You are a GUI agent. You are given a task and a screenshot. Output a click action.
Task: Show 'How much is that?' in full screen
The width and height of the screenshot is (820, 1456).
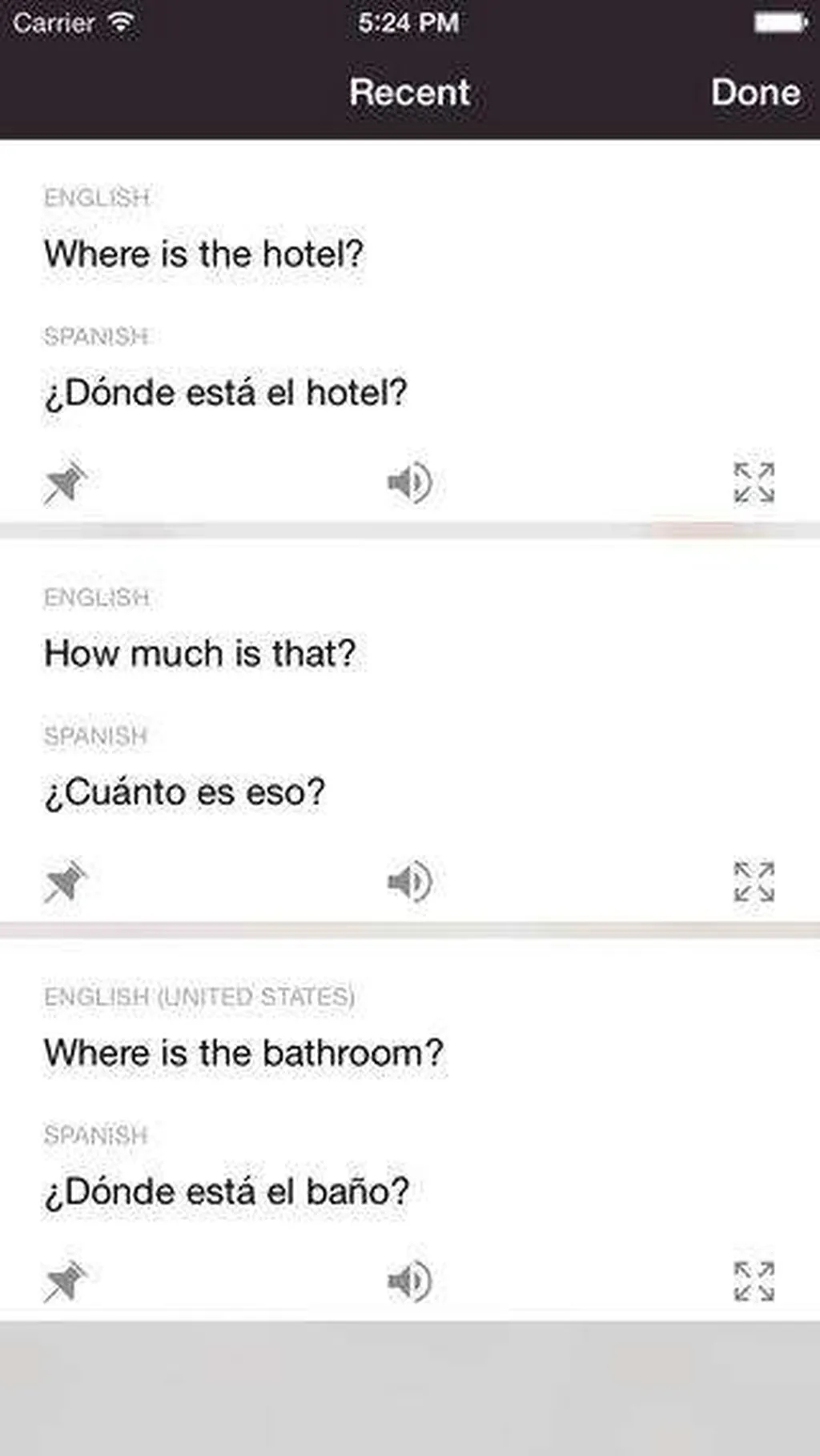[x=754, y=881]
